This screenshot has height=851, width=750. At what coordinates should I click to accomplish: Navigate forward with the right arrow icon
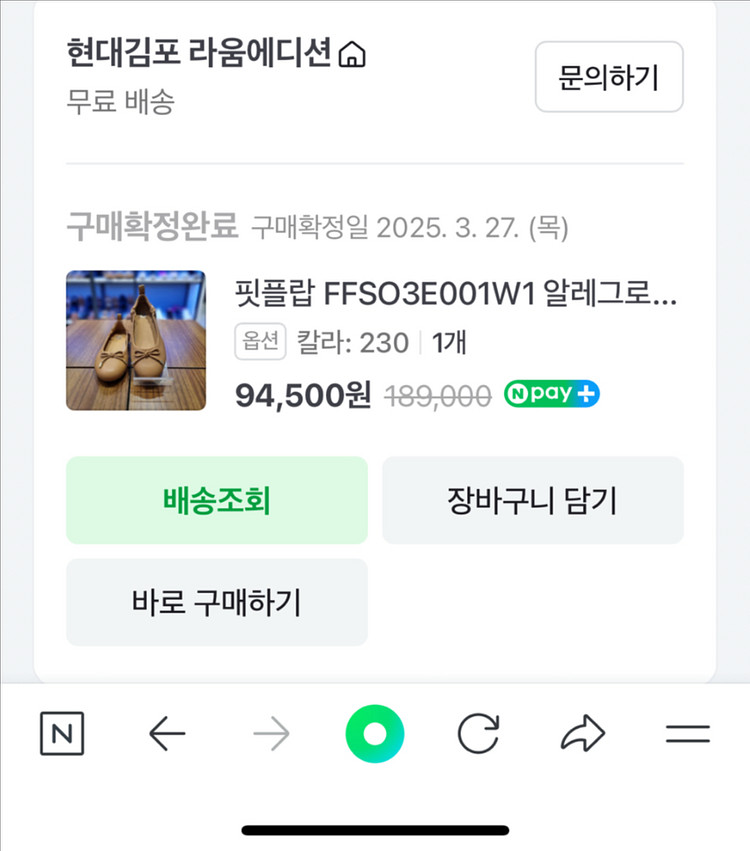(x=270, y=733)
